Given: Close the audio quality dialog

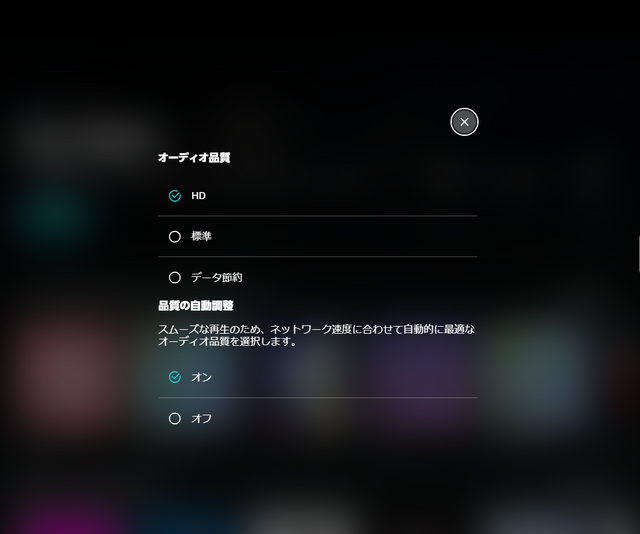Looking at the screenshot, I should tap(464, 122).
